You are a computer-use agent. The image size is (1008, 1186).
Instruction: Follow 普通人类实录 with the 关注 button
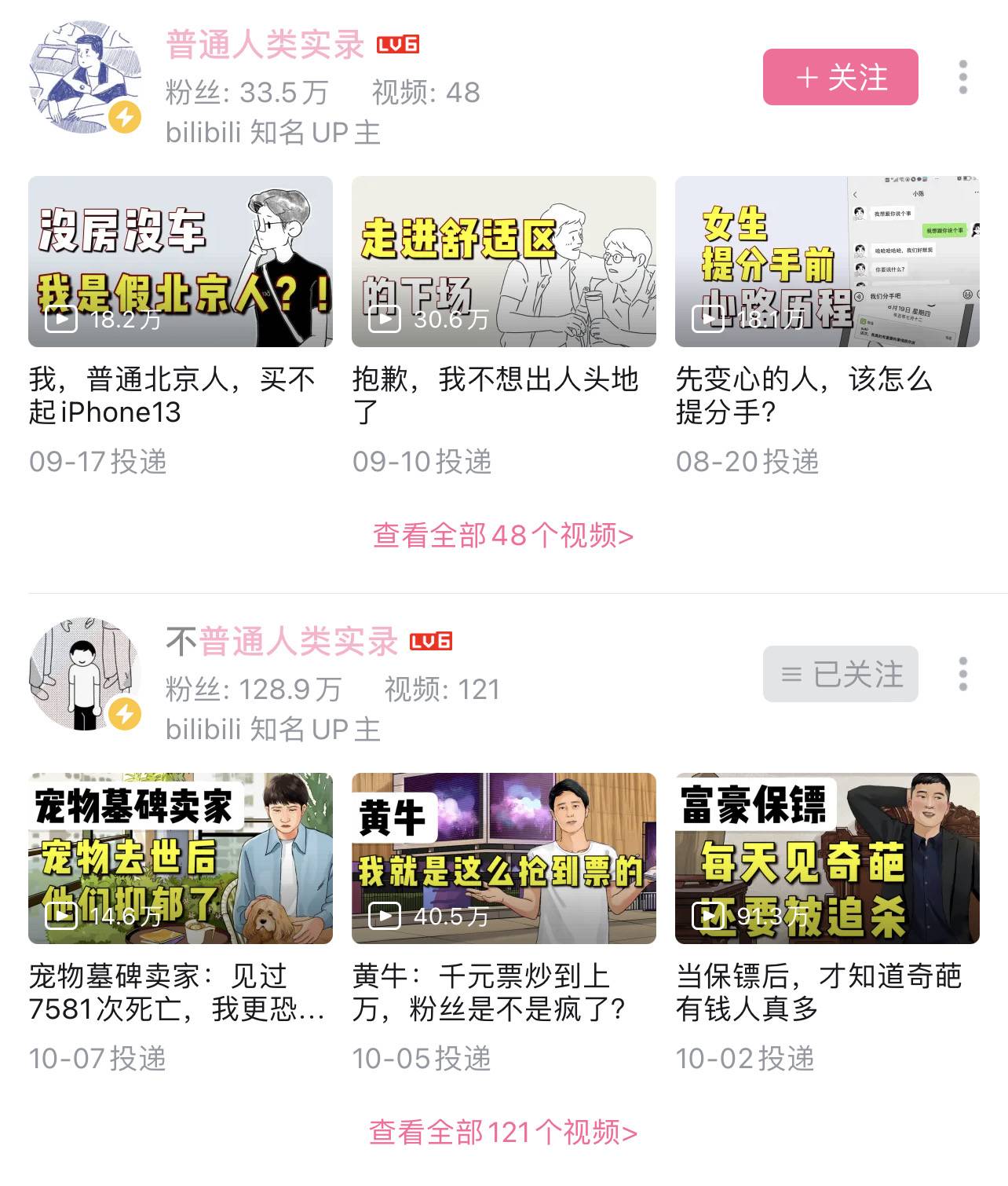[840, 77]
